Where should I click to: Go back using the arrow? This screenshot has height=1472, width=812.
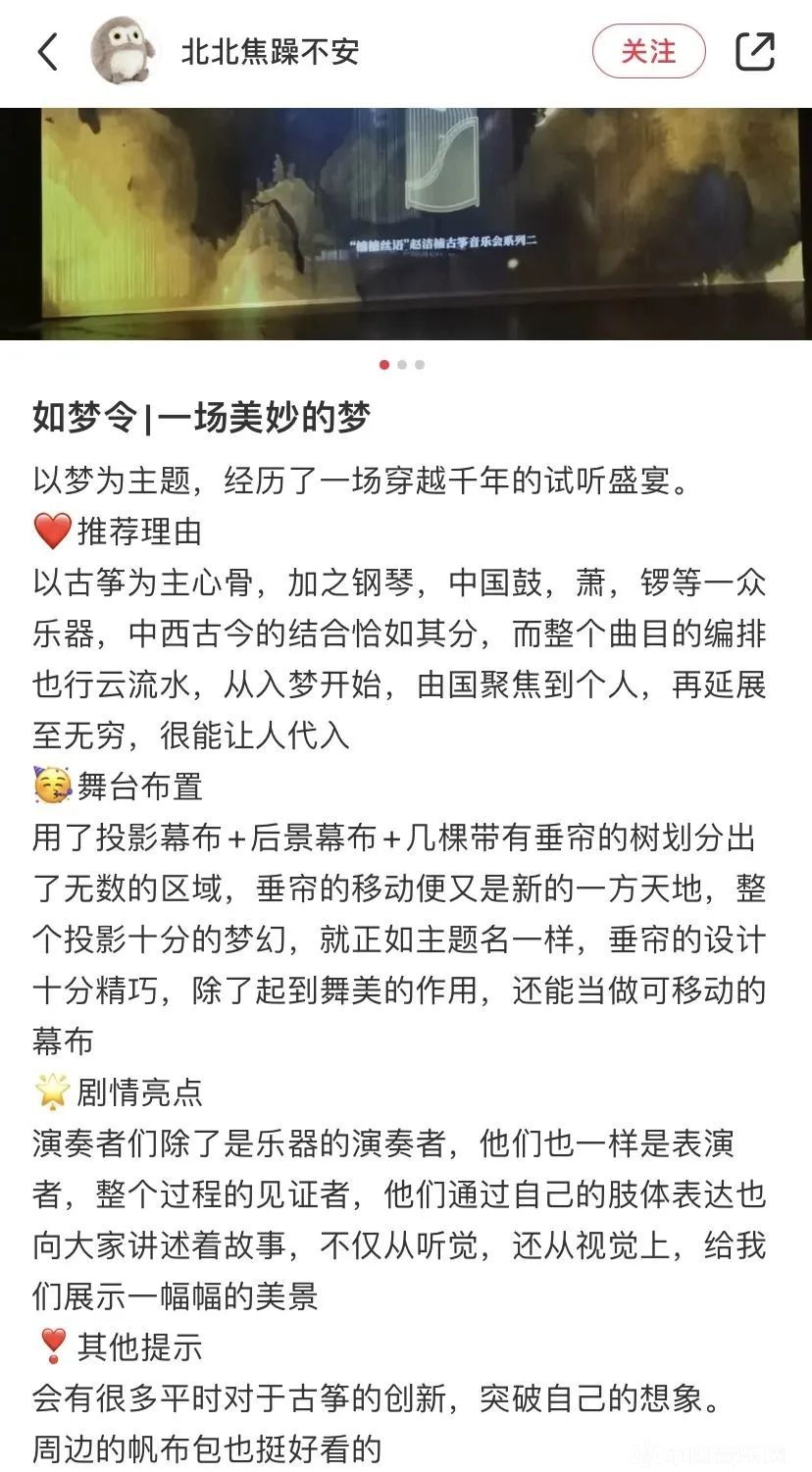point(47,52)
